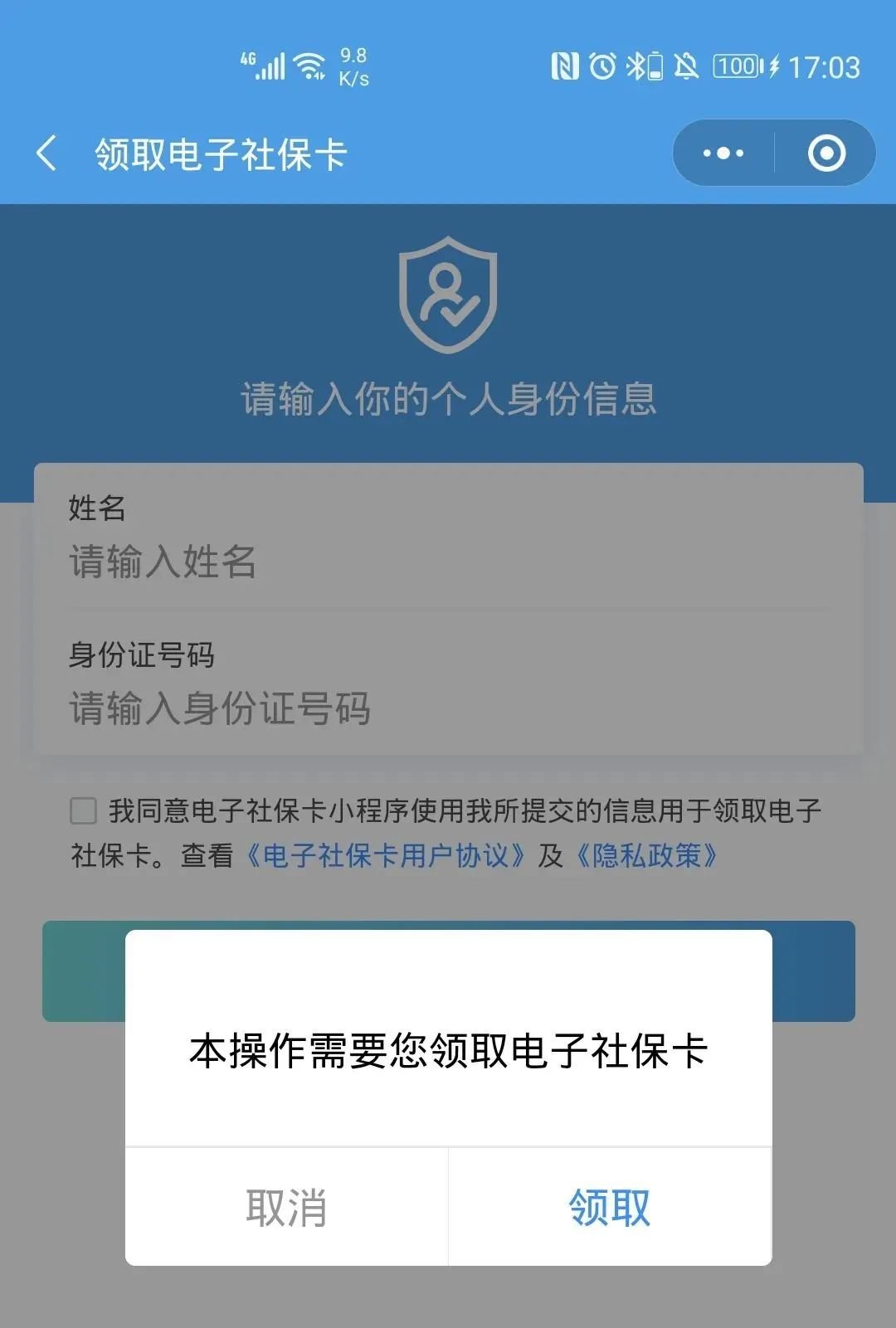Image resolution: width=896 pixels, height=1328 pixels.
Task: Close the mini program via circle icon
Action: (x=826, y=153)
